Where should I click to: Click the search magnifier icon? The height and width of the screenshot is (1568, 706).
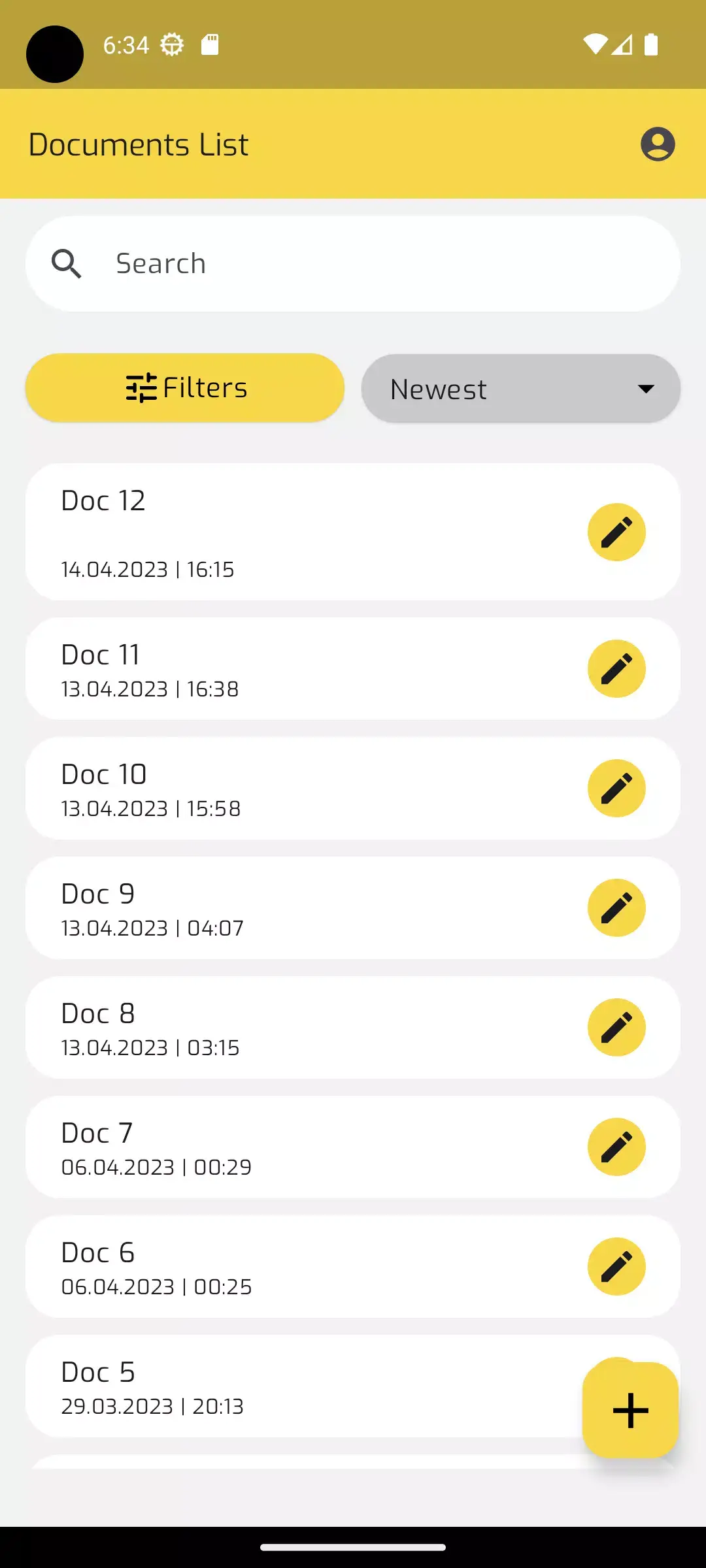tap(67, 263)
